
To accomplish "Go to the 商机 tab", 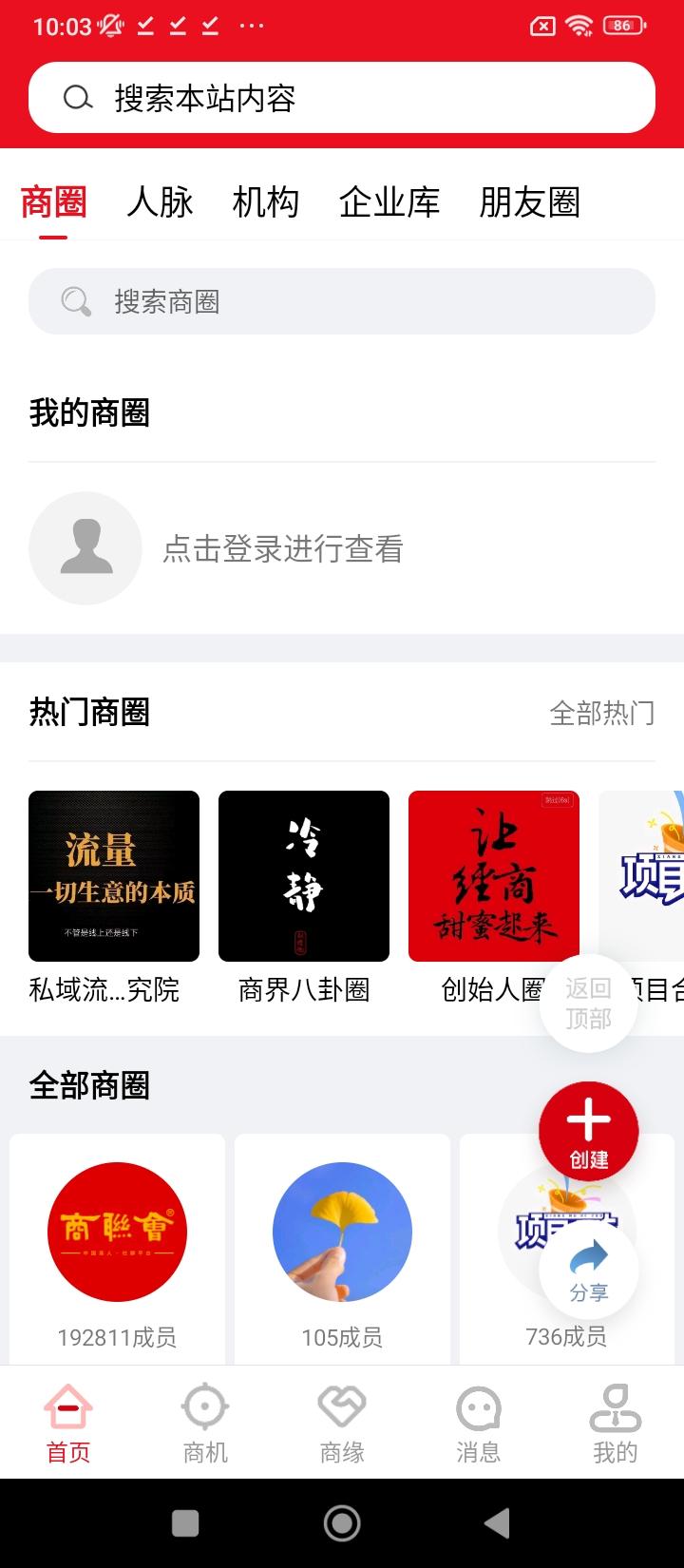I will pos(205,1422).
